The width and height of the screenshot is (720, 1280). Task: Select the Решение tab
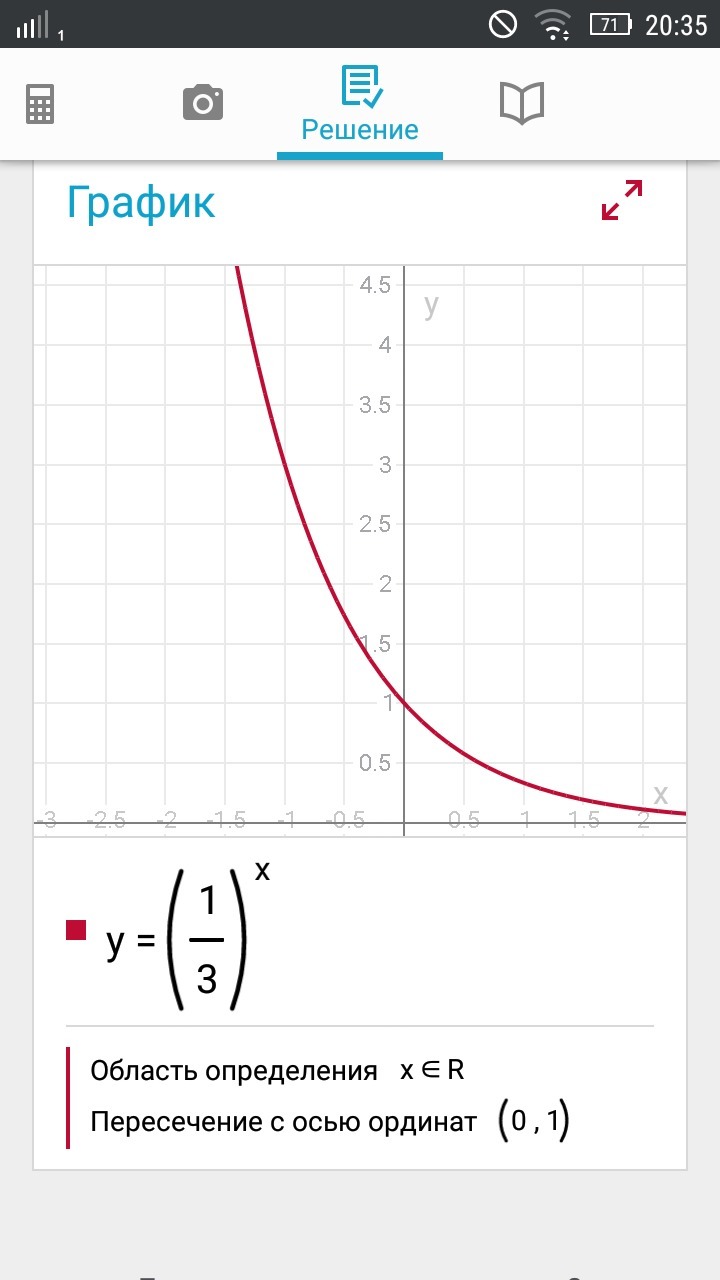pyautogui.click(x=360, y=105)
